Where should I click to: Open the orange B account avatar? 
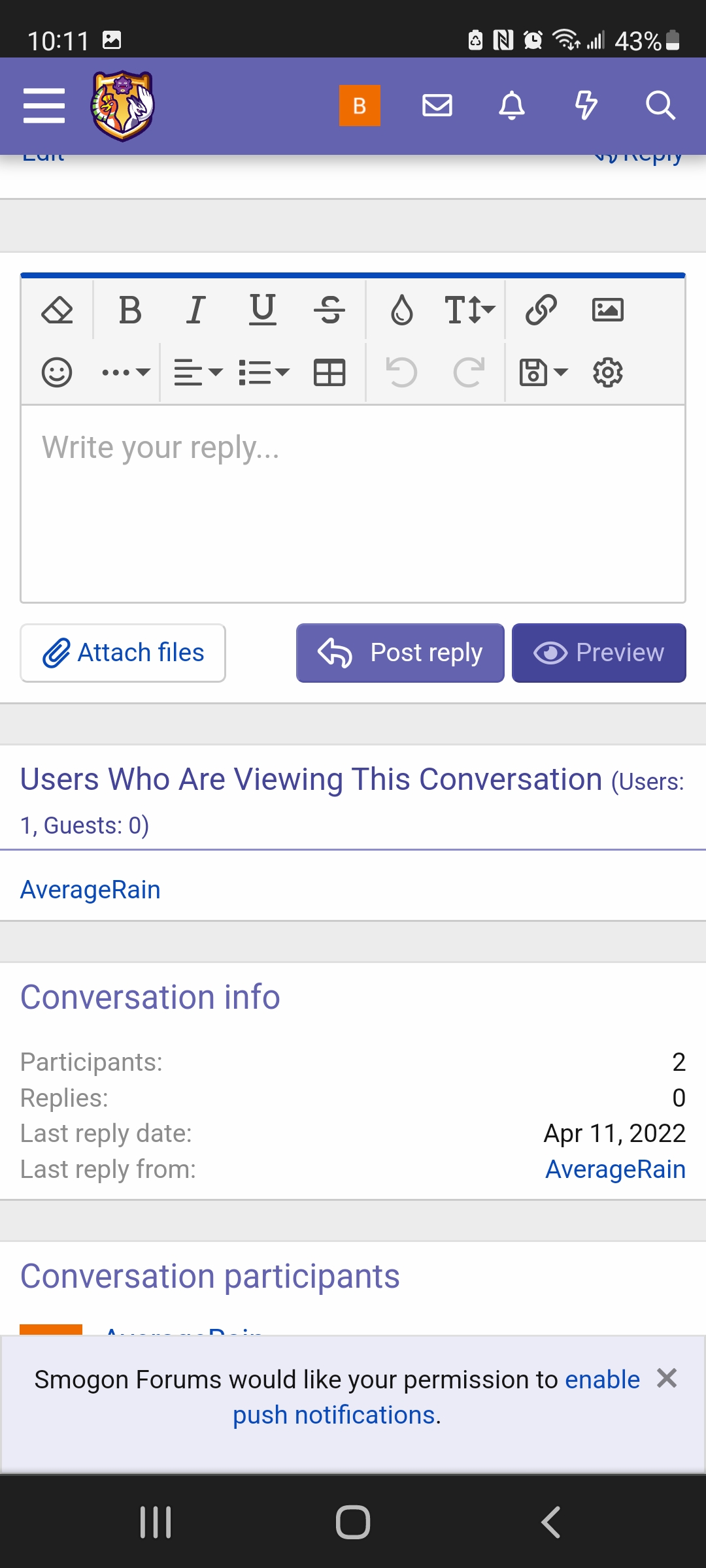pos(360,105)
